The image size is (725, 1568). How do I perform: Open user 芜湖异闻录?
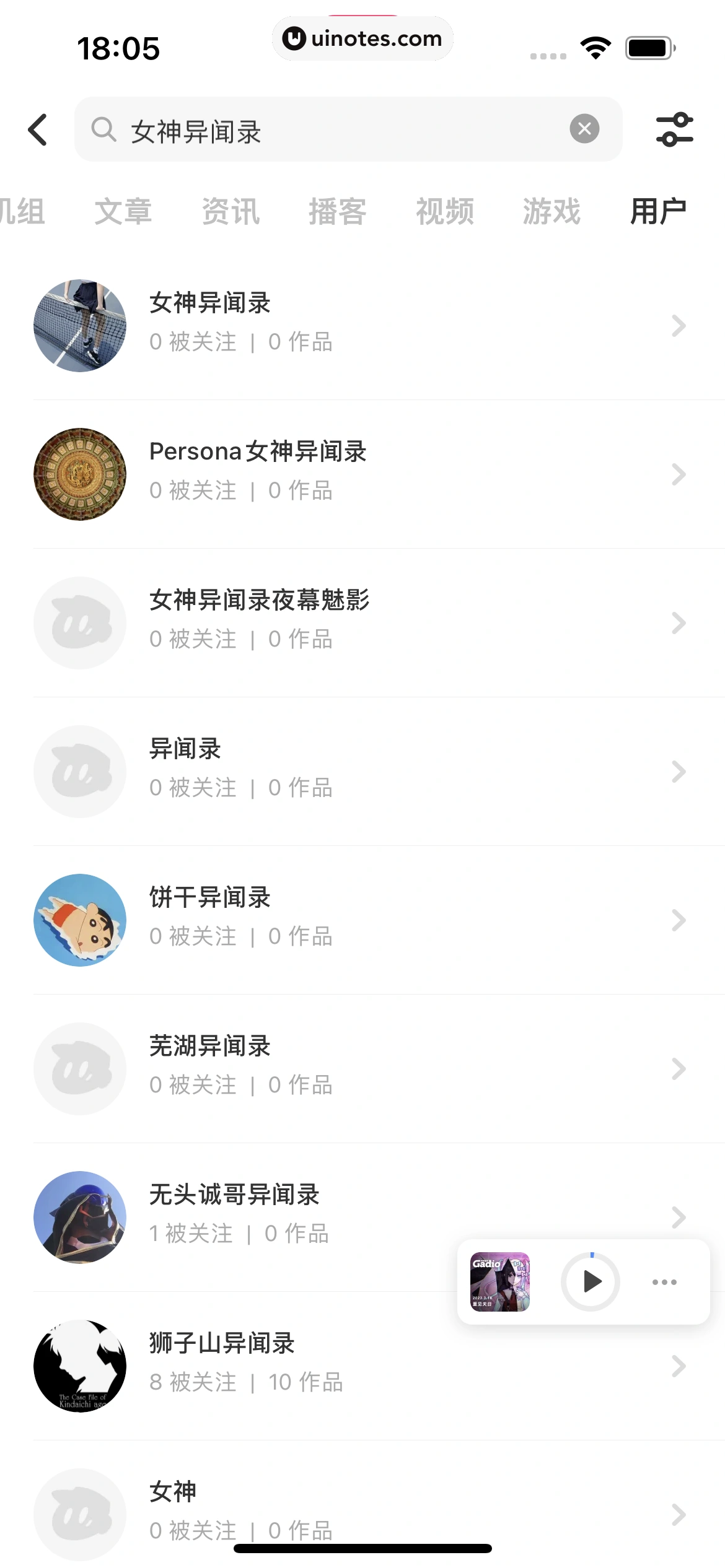pyautogui.click(x=359, y=1068)
